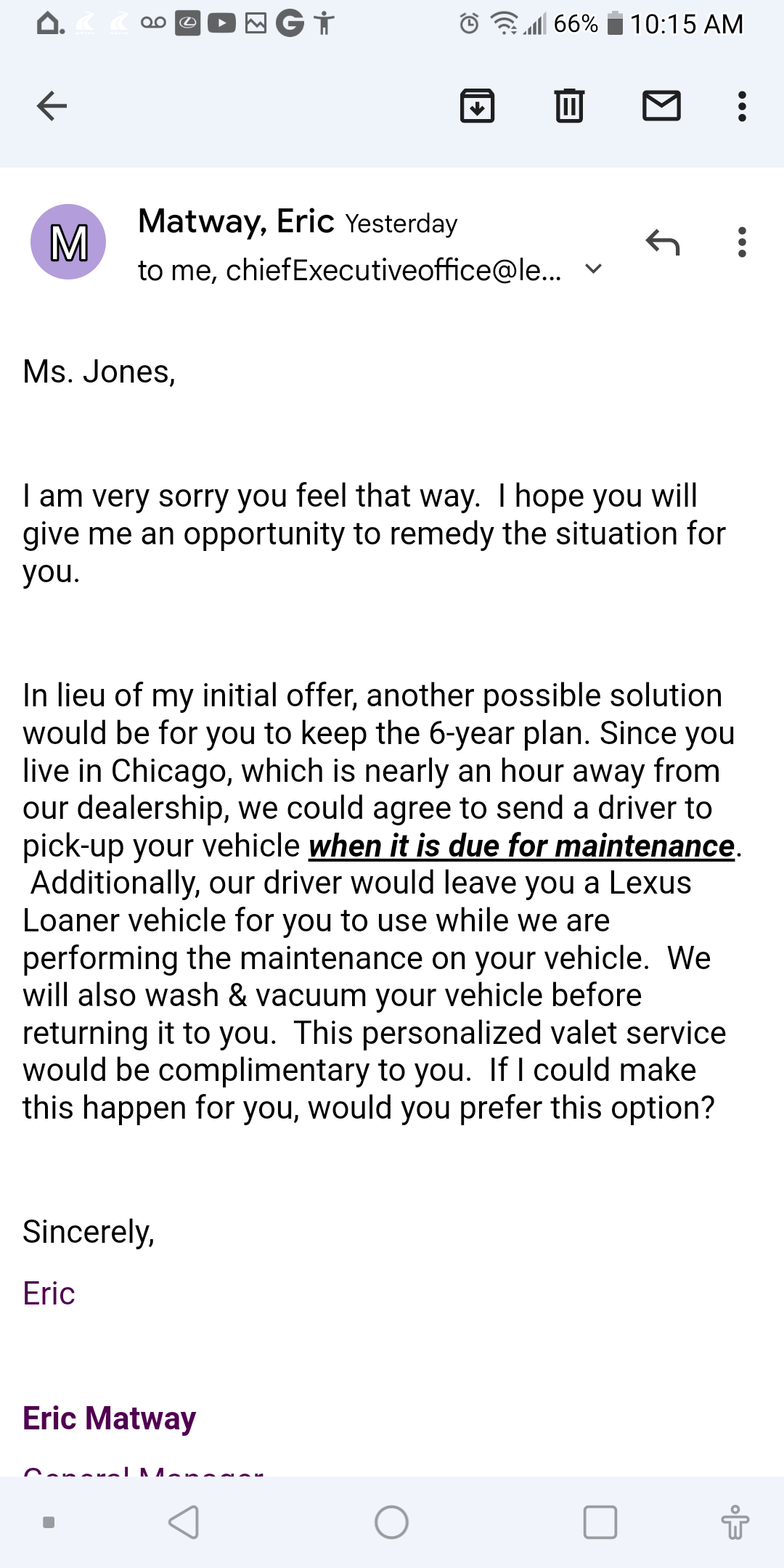Tap the 'Yesterday' timestamp
The height and width of the screenshot is (1568, 784).
pyautogui.click(x=401, y=224)
